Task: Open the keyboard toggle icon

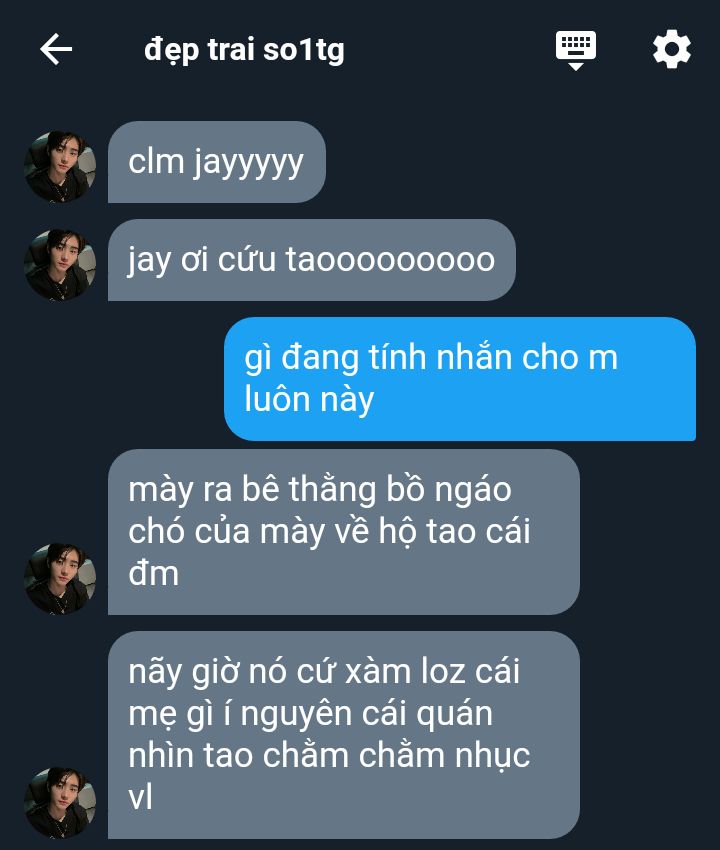Action: pyautogui.click(x=576, y=50)
